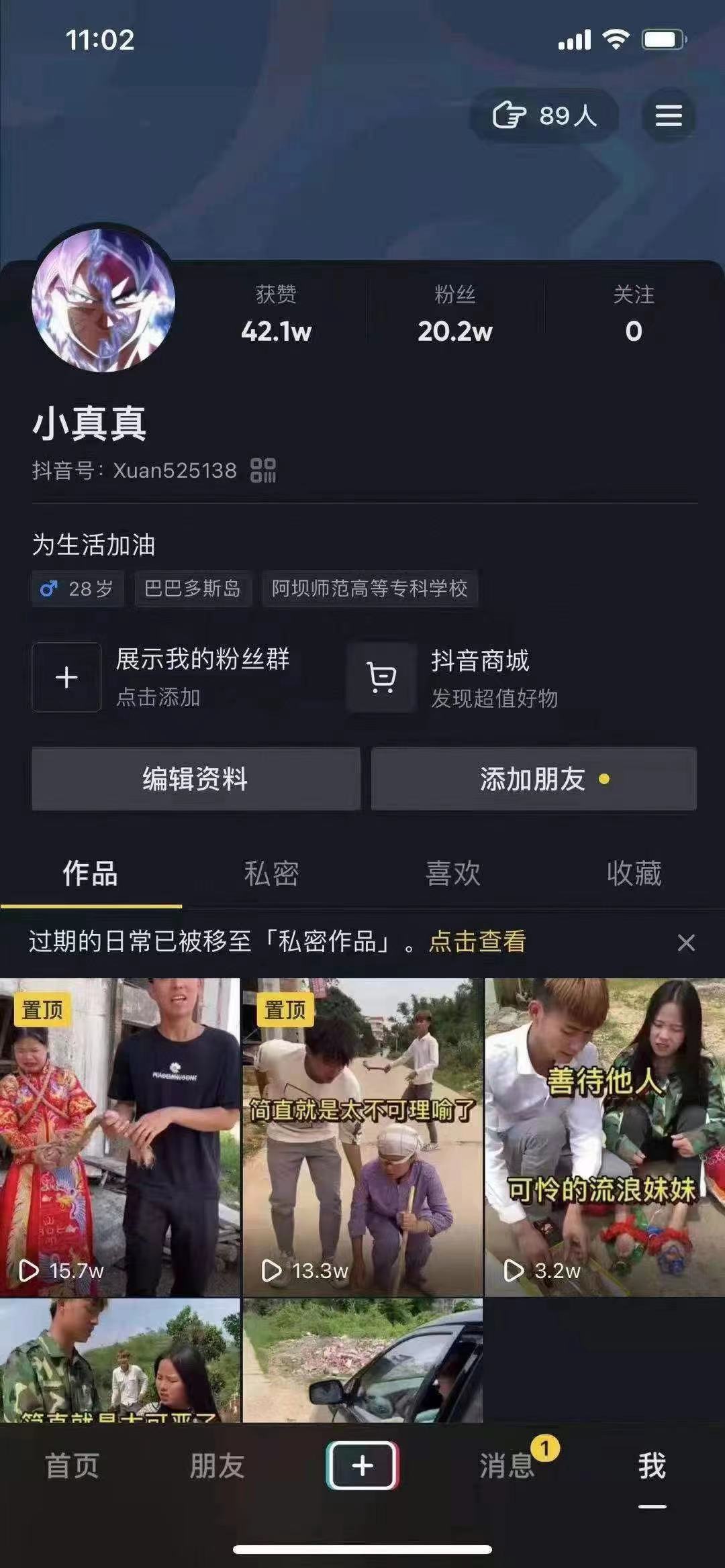This screenshot has height=1568, width=725.
Task: Add a fan group via 展示我的粉丝群
Action: coord(66,677)
